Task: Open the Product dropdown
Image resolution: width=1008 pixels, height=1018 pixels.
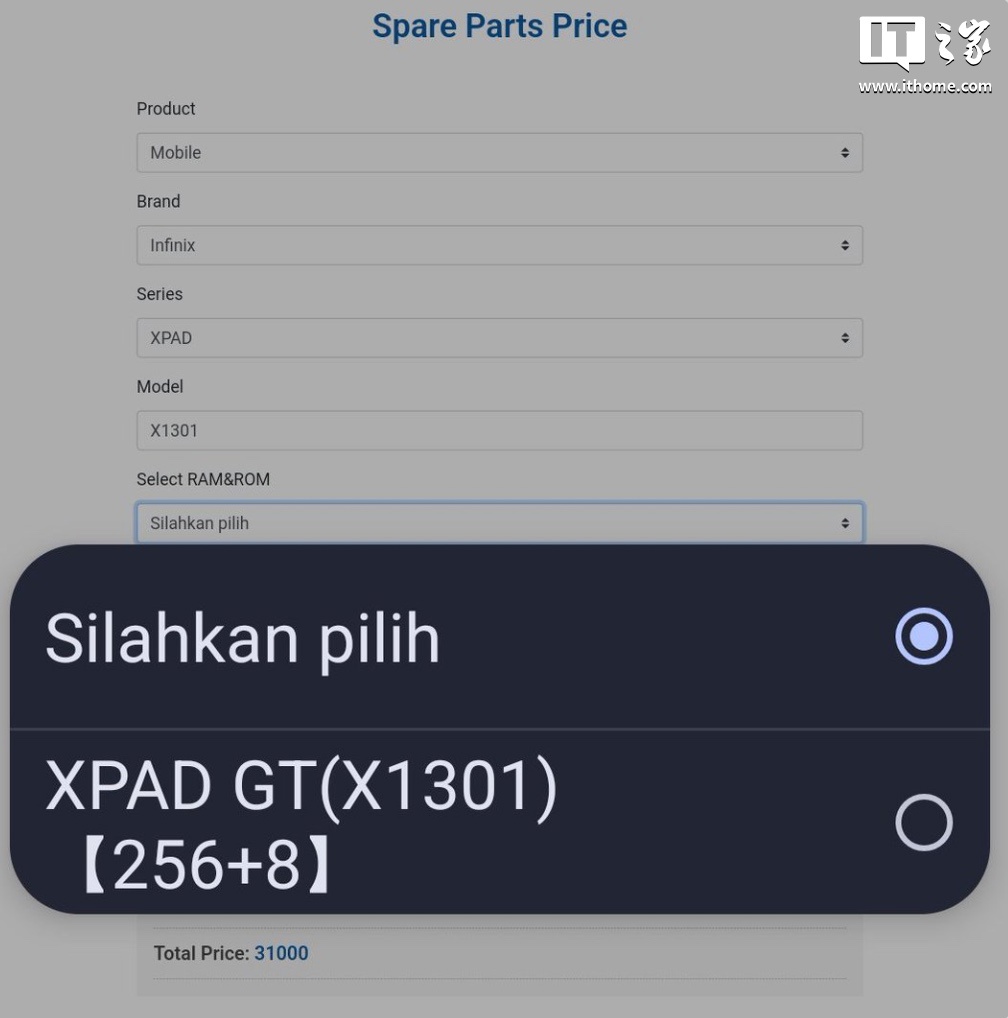Action: click(499, 153)
